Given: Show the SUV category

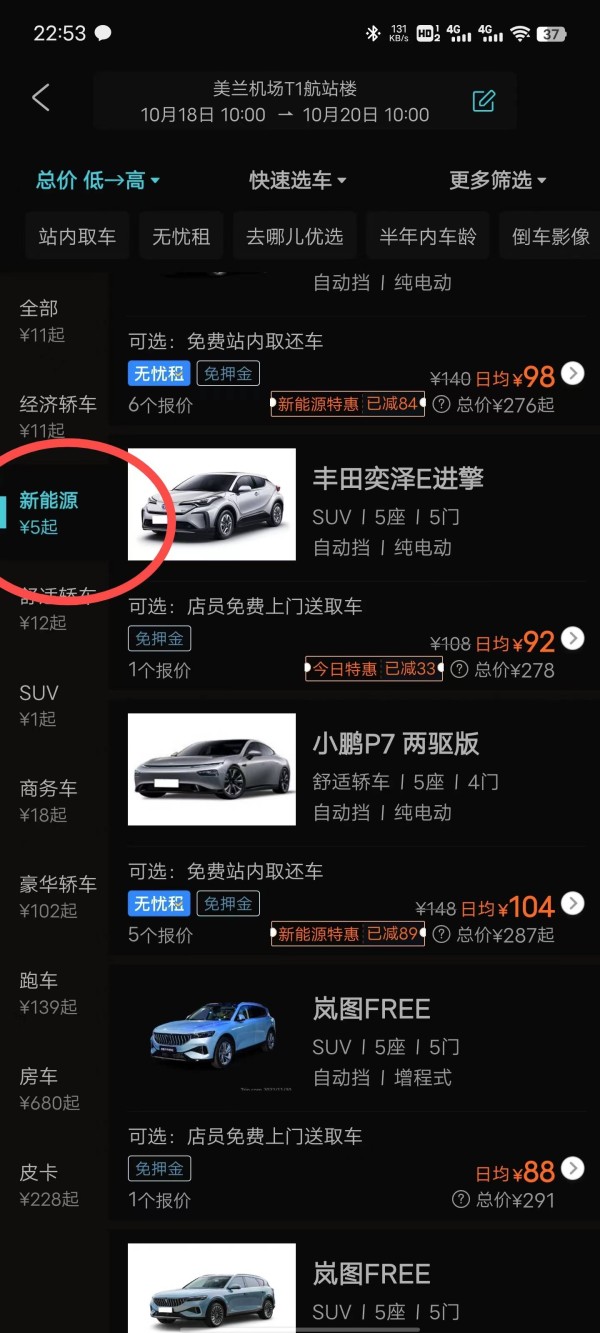Looking at the screenshot, I should coord(39,703).
